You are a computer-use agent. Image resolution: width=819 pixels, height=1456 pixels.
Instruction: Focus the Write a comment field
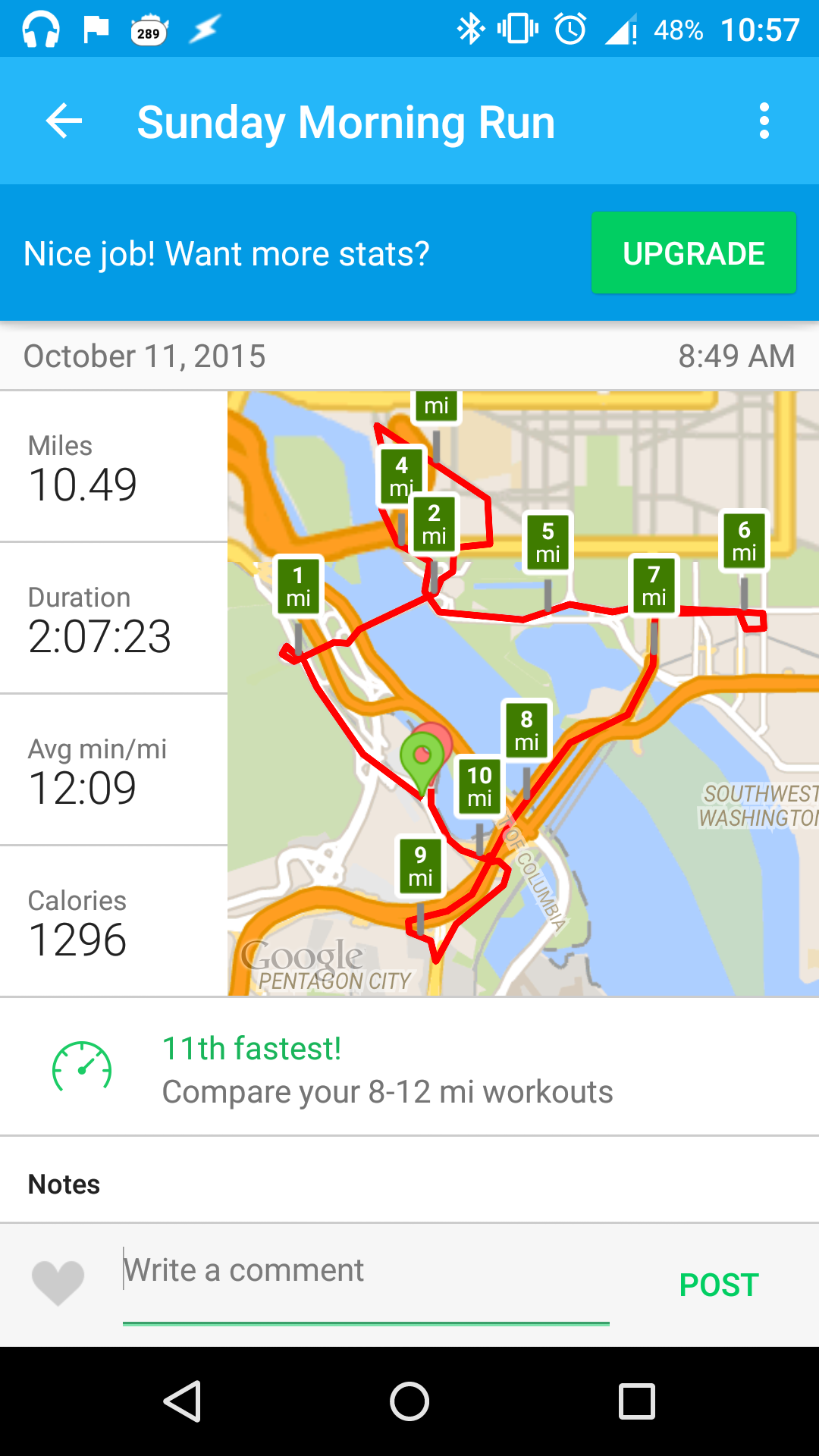(366, 1272)
